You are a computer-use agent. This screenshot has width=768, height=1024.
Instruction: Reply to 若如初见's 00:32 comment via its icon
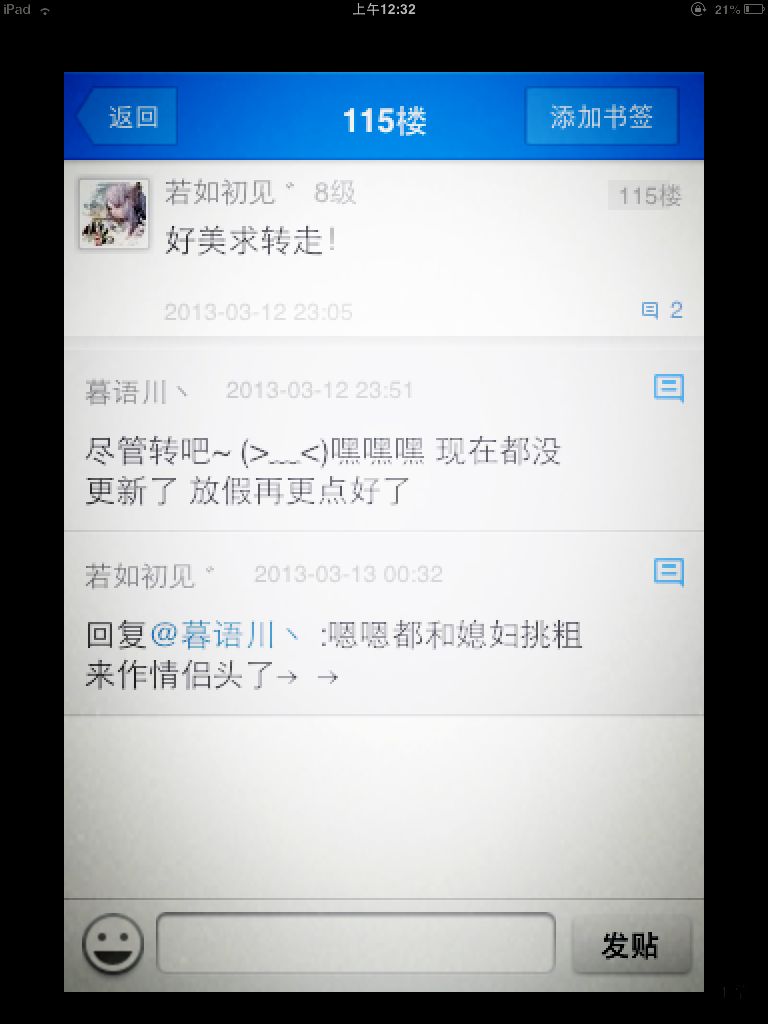click(x=669, y=572)
